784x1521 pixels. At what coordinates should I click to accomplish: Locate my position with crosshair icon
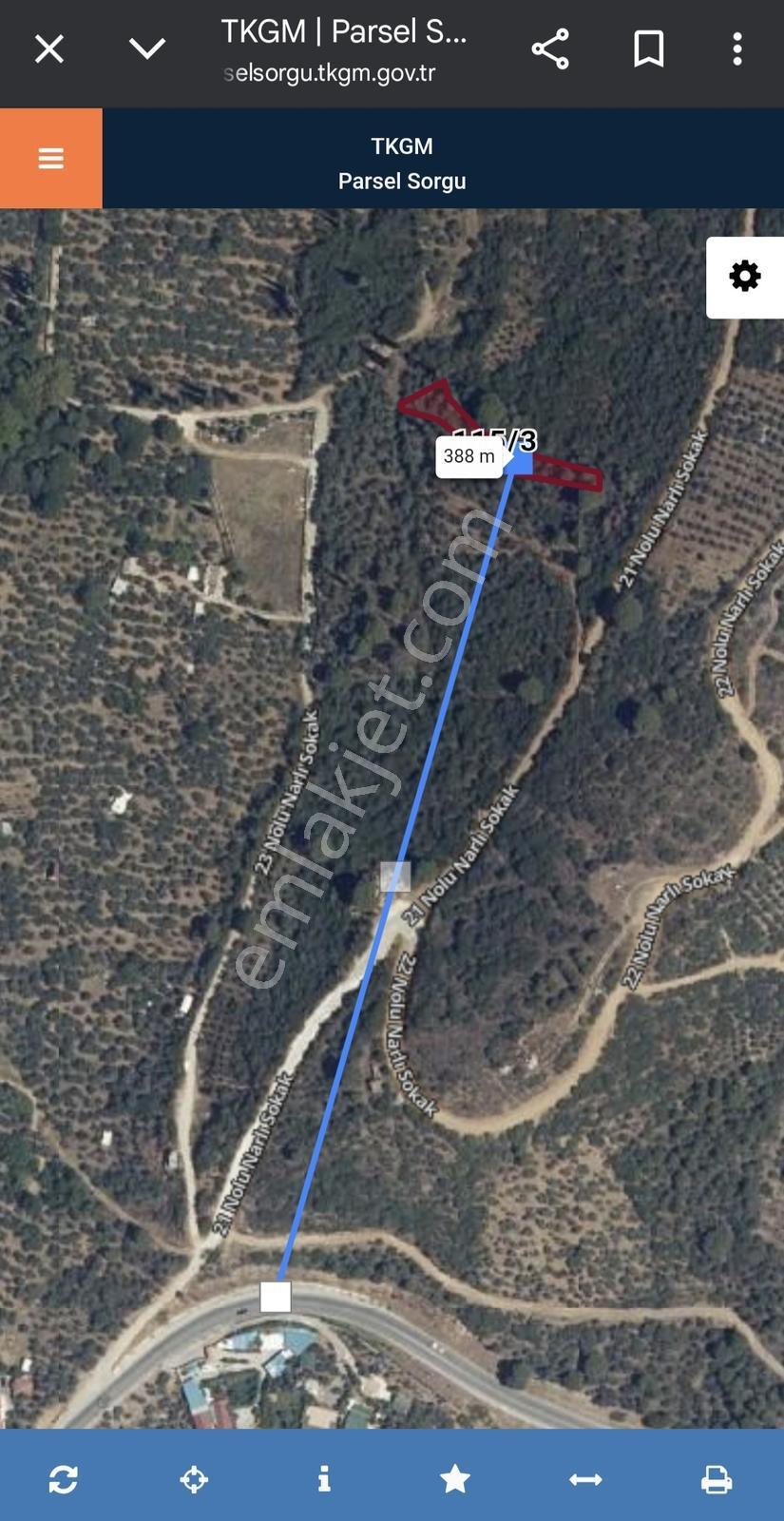point(194,1479)
